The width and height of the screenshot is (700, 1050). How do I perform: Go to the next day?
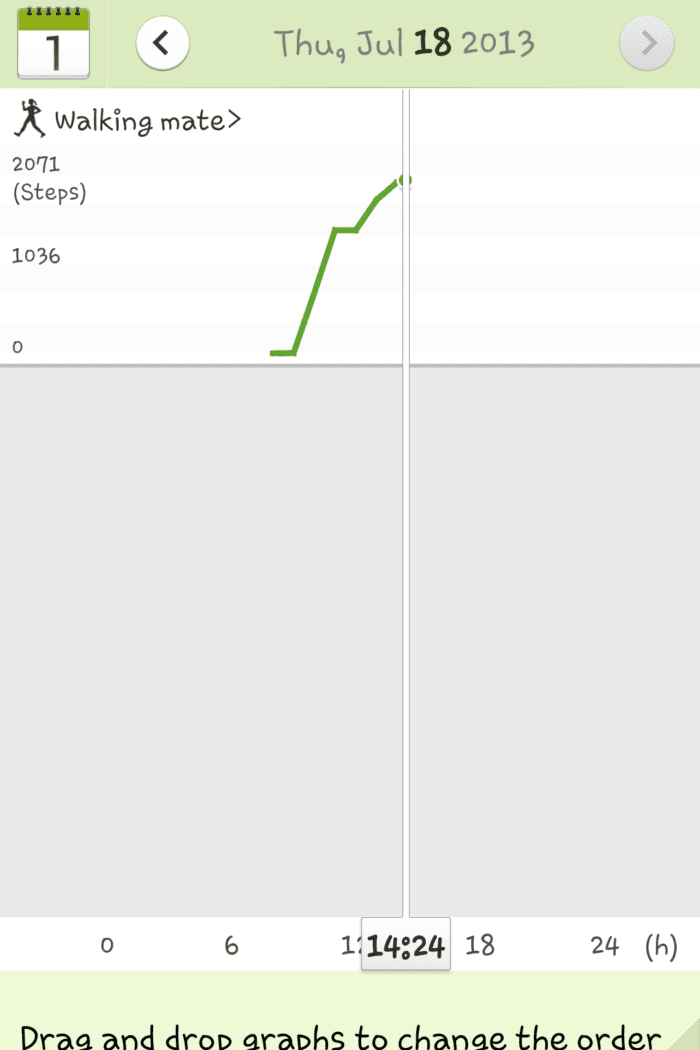point(646,44)
